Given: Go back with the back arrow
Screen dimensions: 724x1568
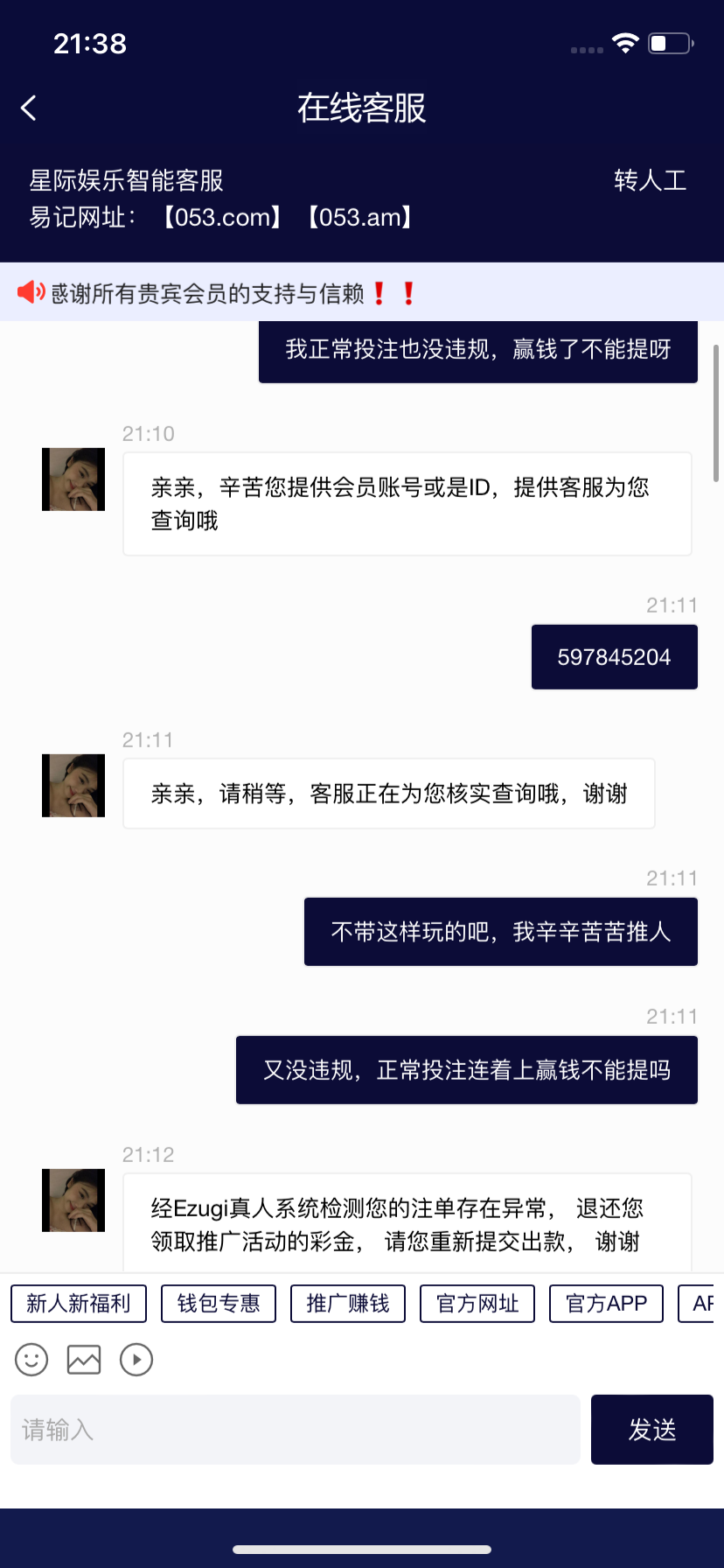Looking at the screenshot, I should 29,107.
